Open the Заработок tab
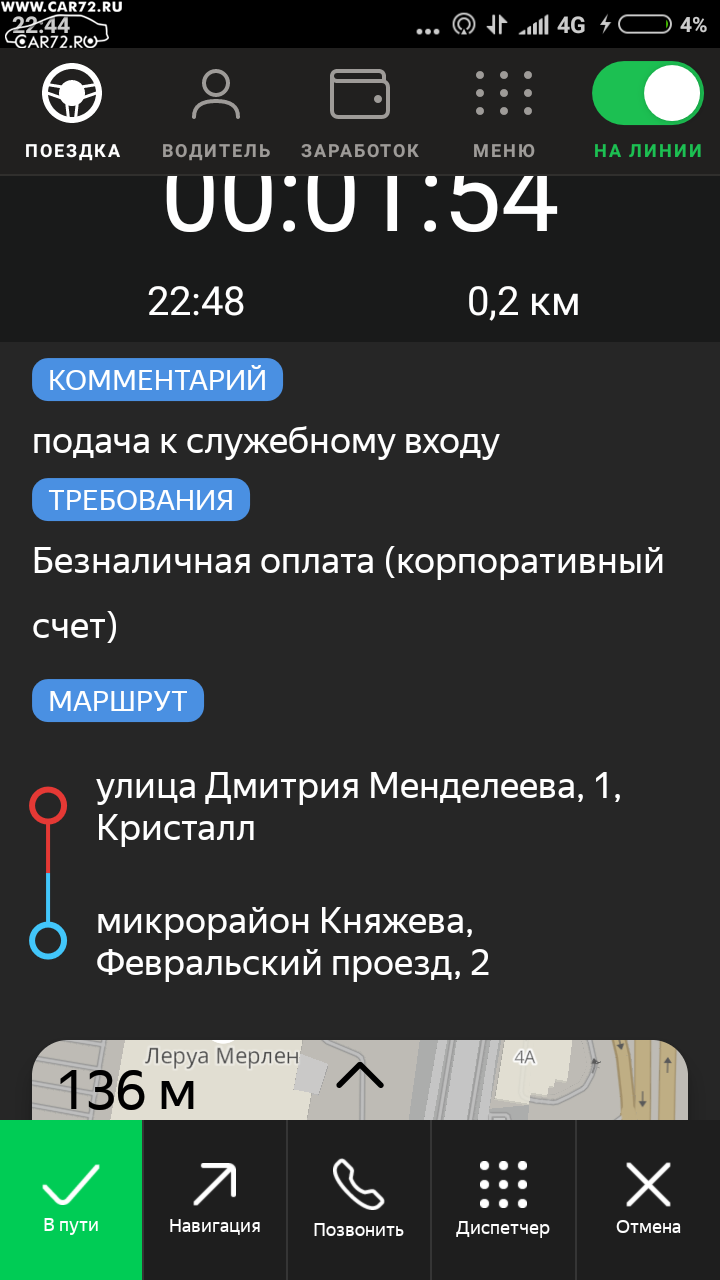Image resolution: width=720 pixels, height=1280 pixels. point(360,113)
